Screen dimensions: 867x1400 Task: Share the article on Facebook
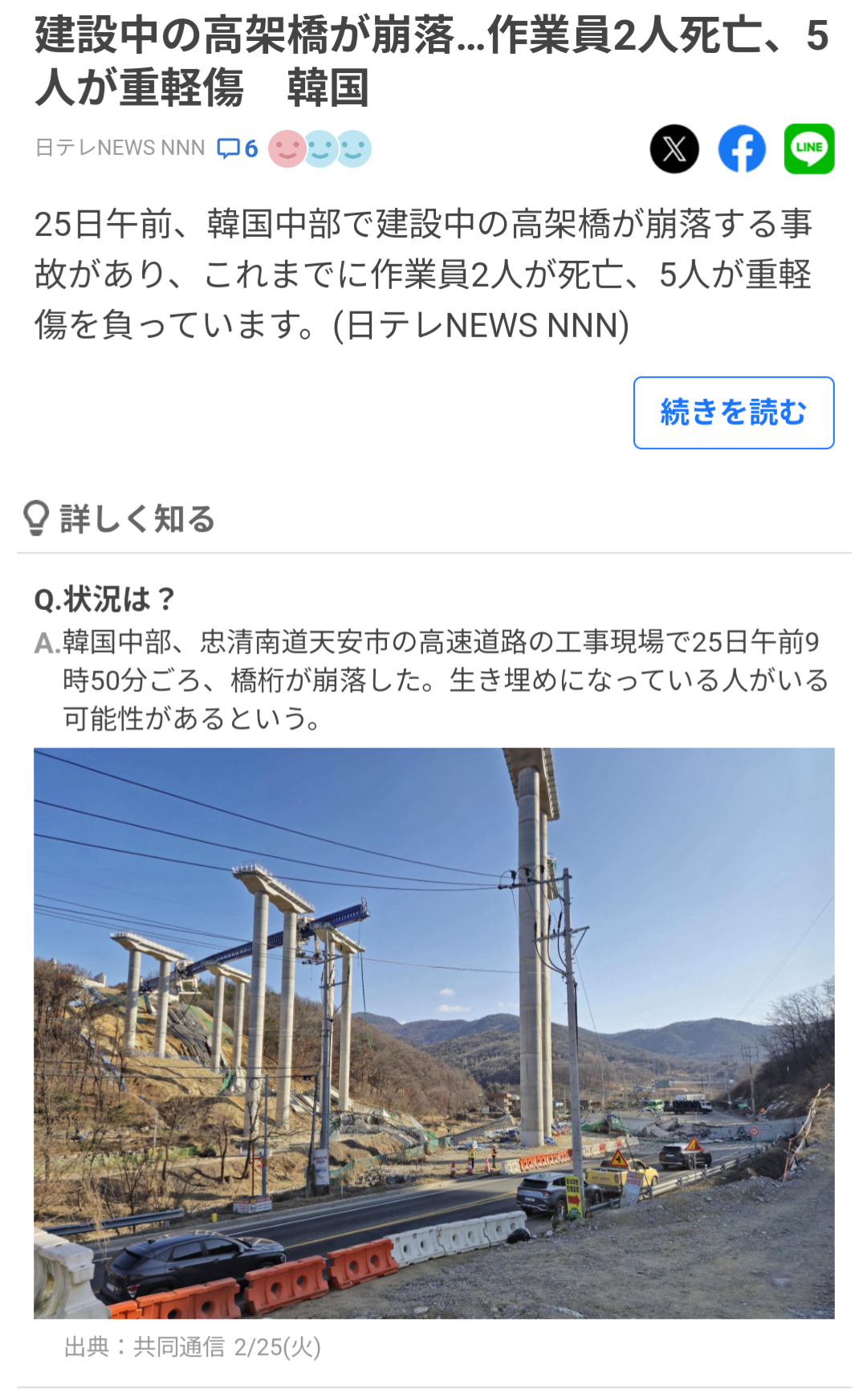pos(741,149)
